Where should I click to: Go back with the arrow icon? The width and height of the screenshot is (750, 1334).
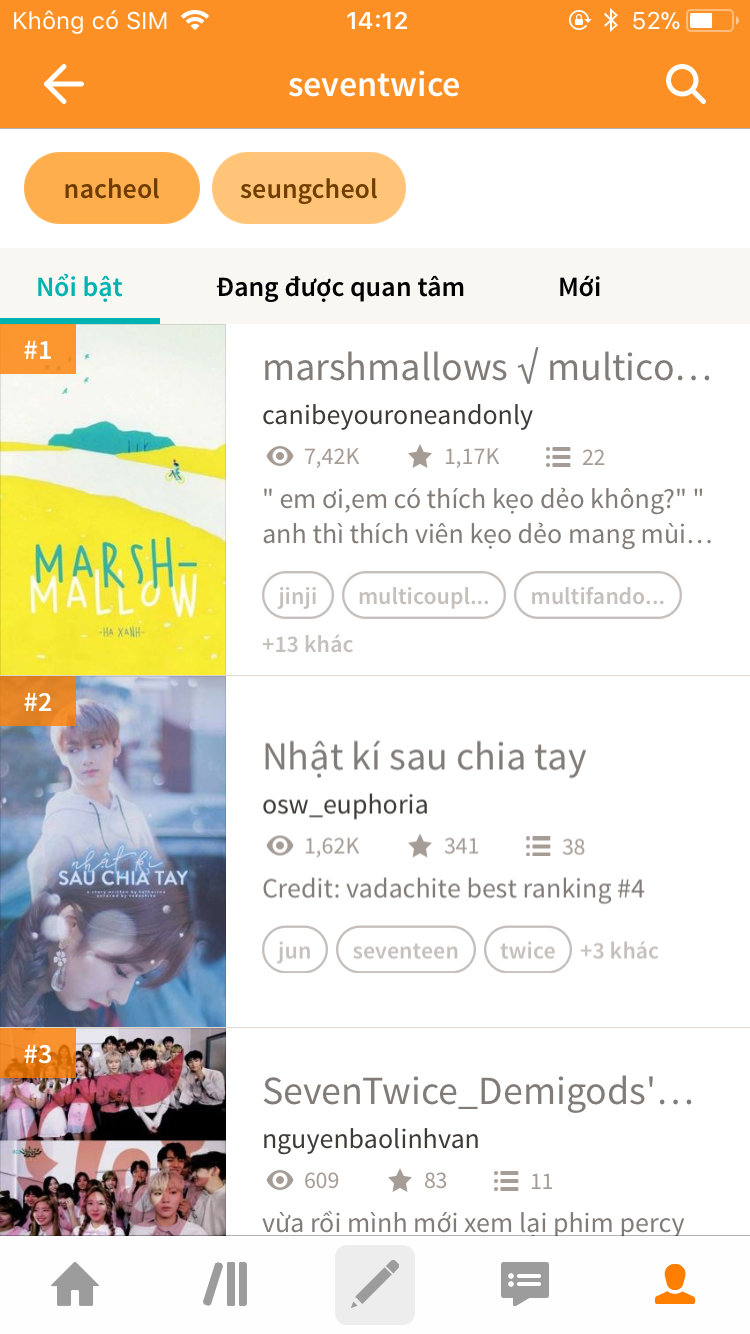[x=64, y=85]
